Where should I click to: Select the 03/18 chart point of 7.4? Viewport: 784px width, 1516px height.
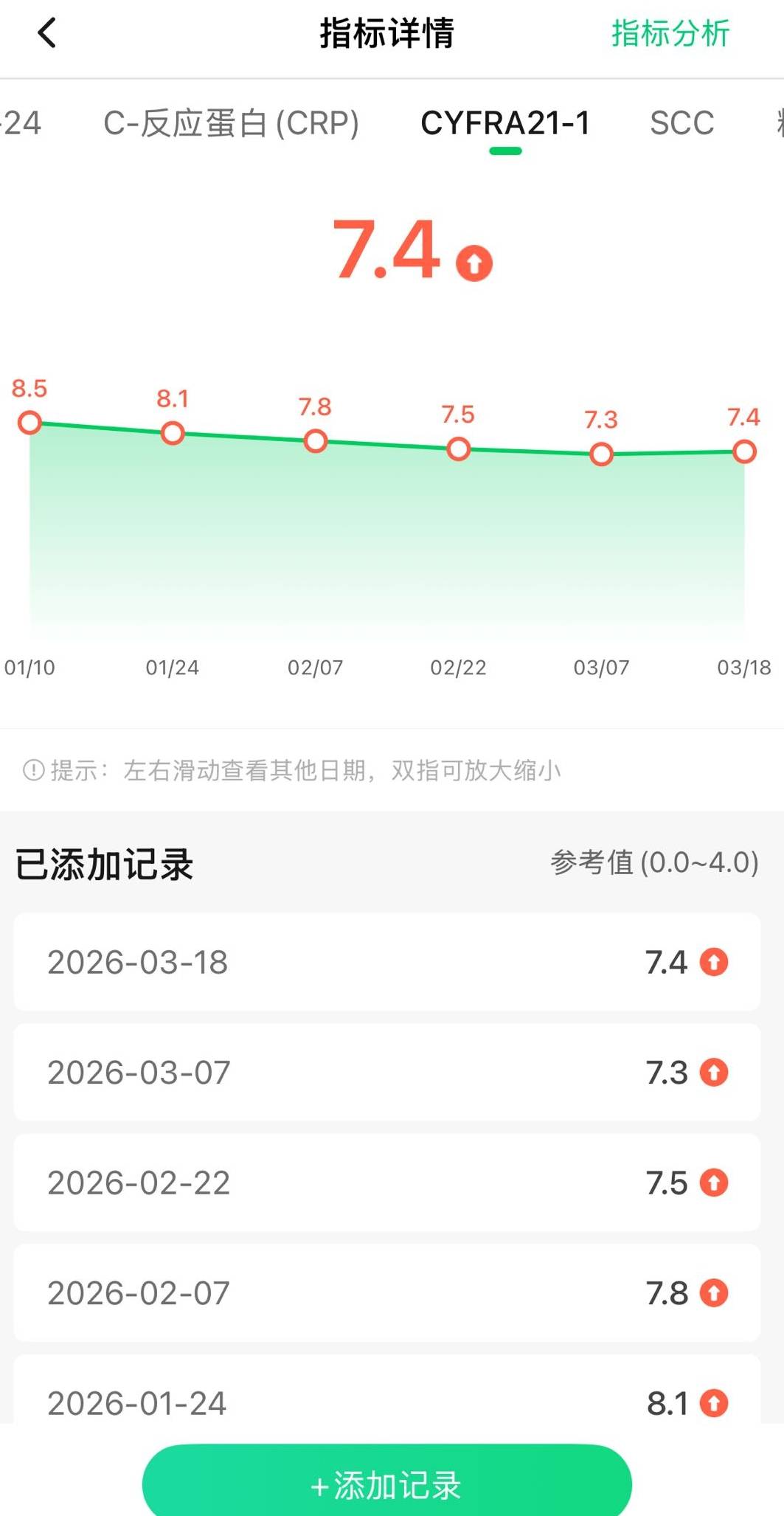745,451
